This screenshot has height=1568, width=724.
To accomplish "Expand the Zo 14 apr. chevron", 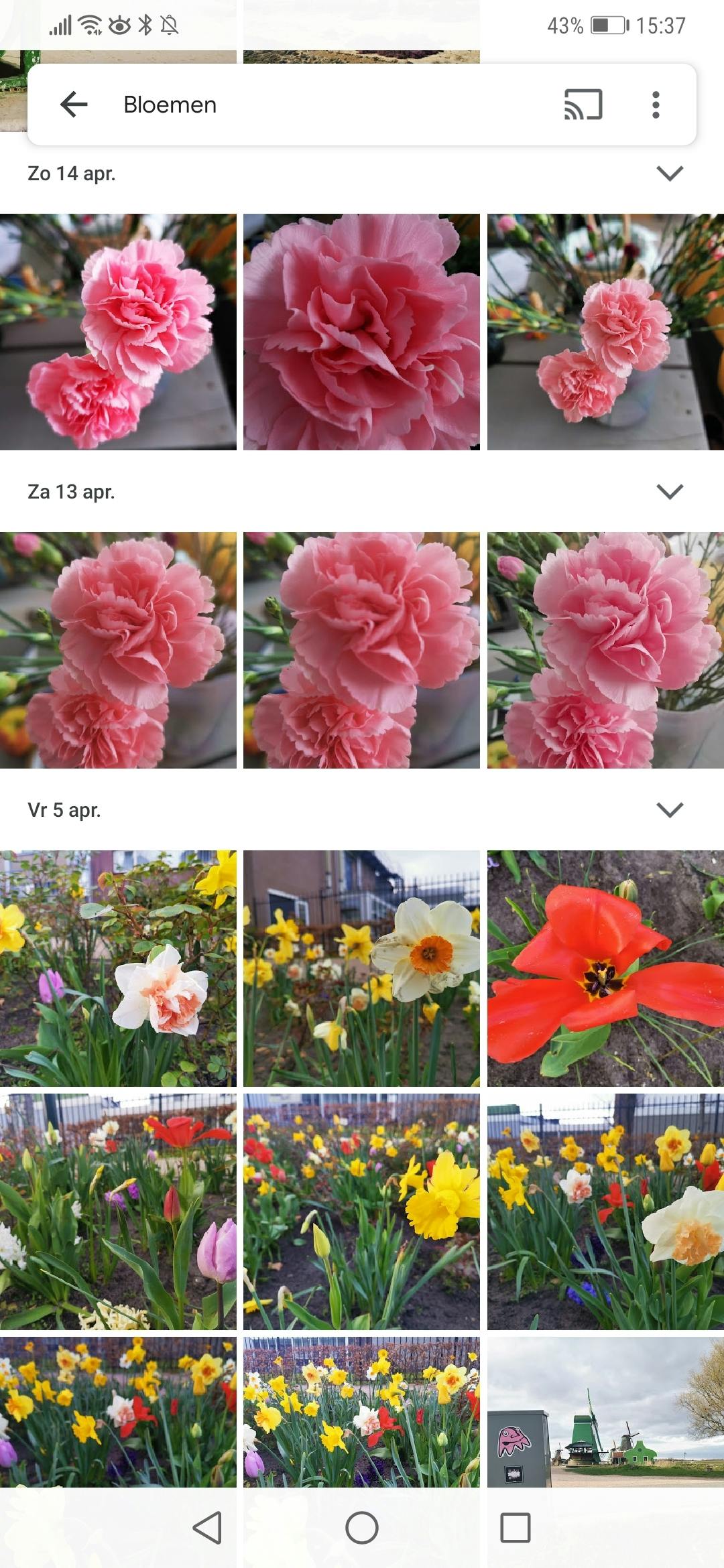I will coord(670,174).
